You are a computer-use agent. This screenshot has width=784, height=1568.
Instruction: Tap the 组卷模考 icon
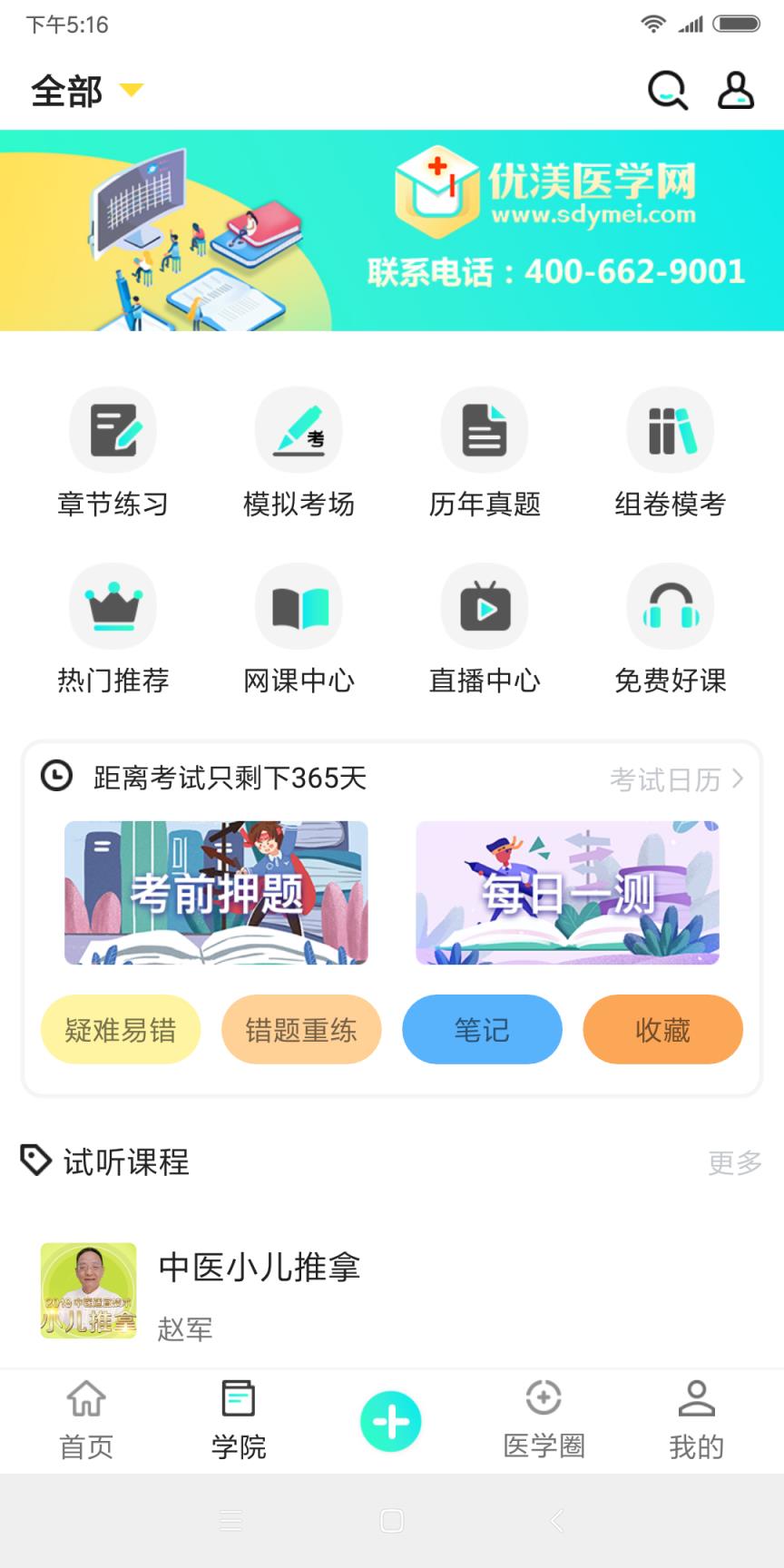pos(671,429)
